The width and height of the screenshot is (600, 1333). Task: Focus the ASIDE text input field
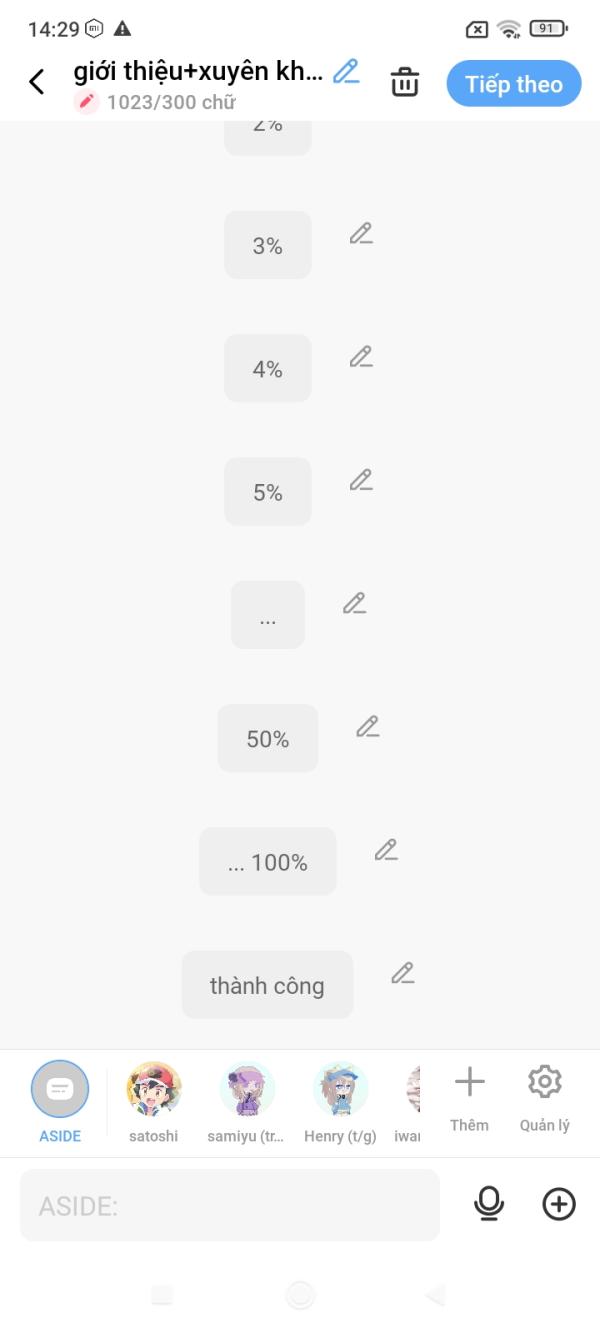coord(230,1205)
